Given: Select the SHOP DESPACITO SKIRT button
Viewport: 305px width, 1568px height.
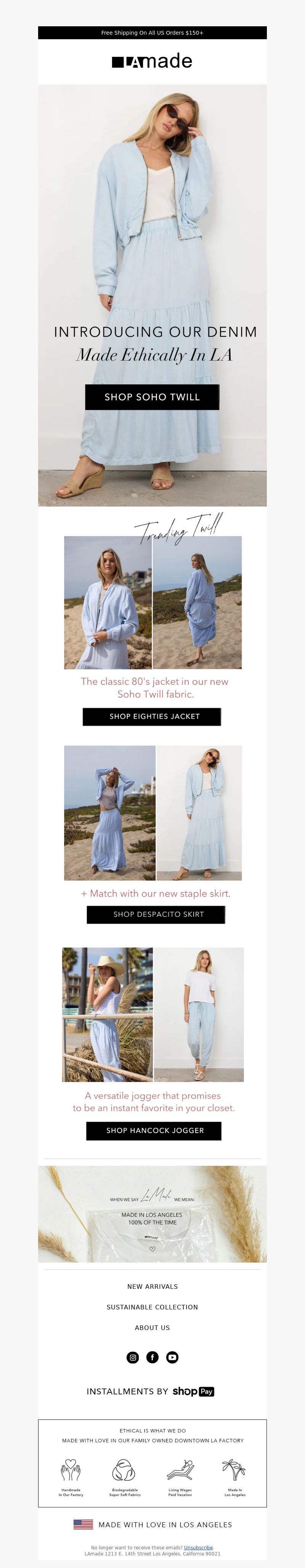Looking at the screenshot, I should click(x=156, y=914).
